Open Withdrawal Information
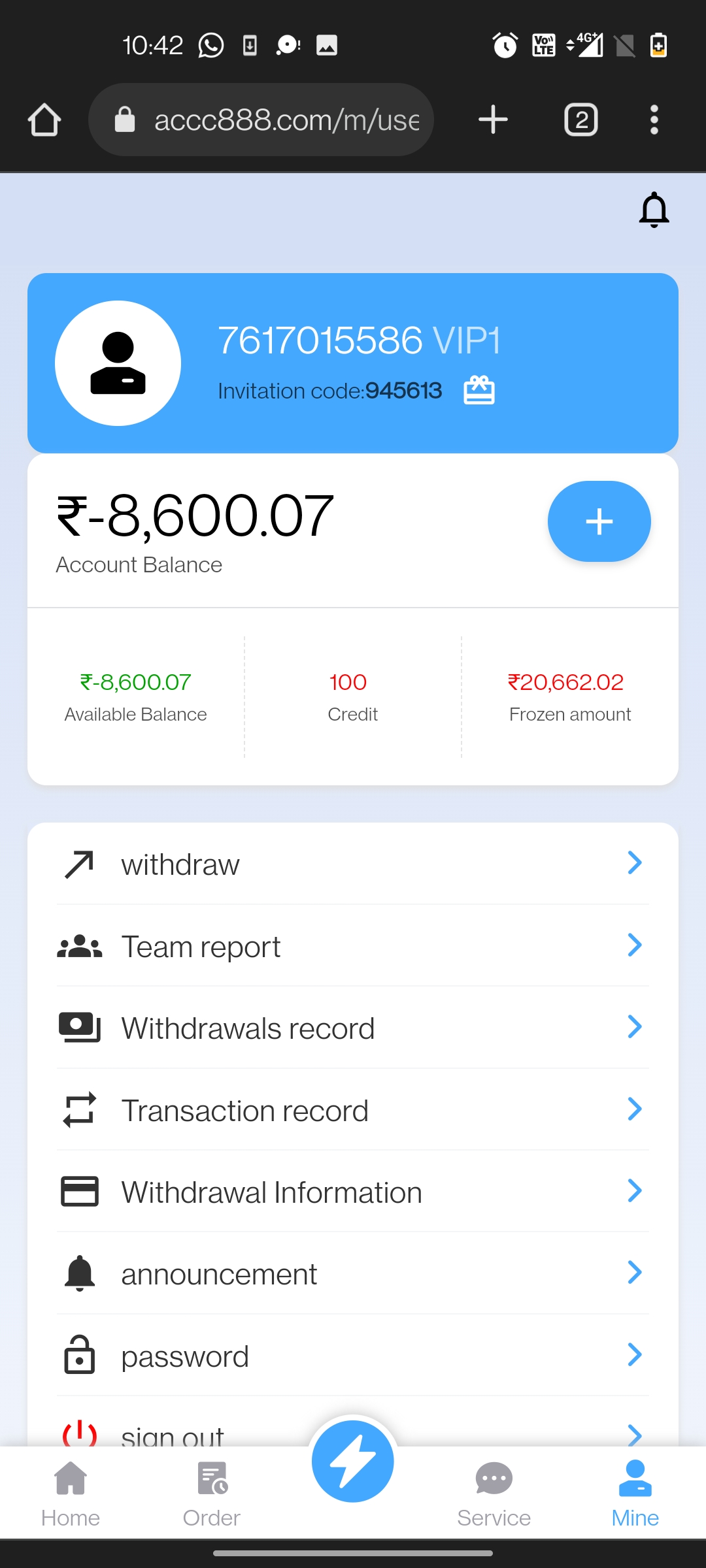 coord(353,1192)
